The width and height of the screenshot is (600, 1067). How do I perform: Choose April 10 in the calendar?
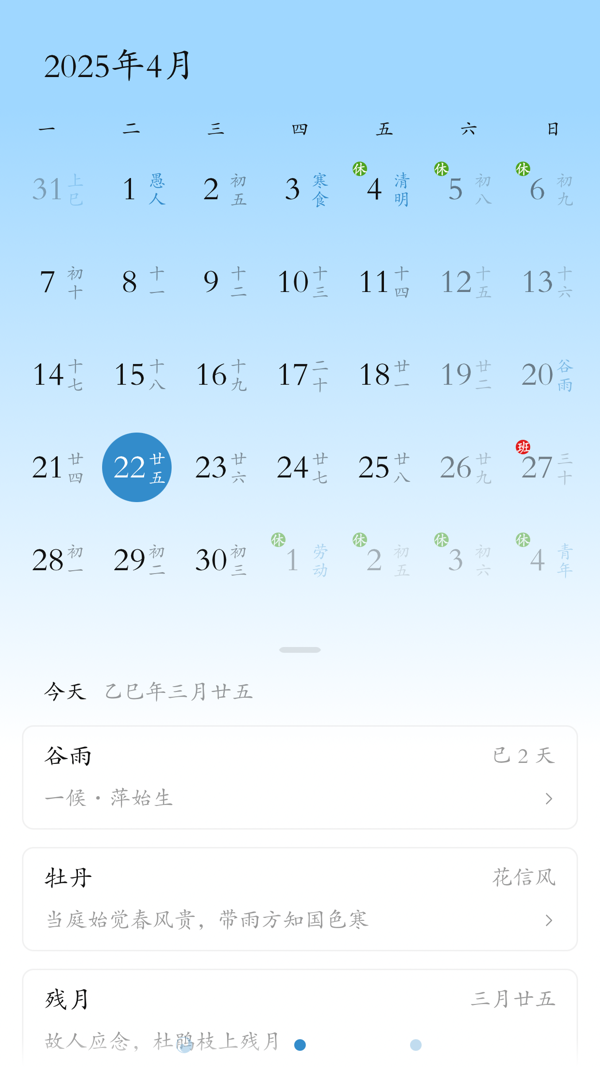point(301,282)
